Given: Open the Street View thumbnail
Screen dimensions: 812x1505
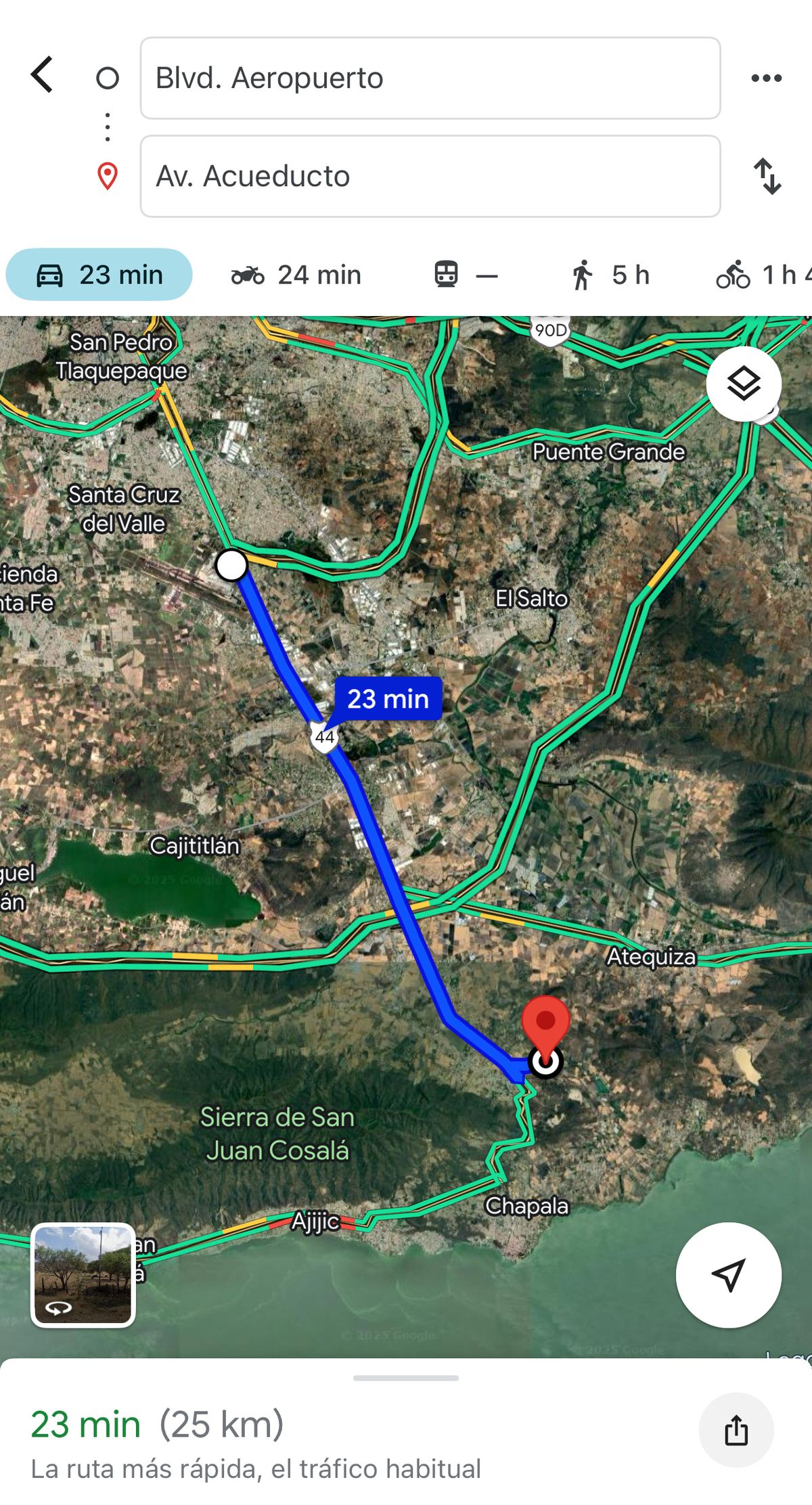Looking at the screenshot, I should click(83, 1275).
